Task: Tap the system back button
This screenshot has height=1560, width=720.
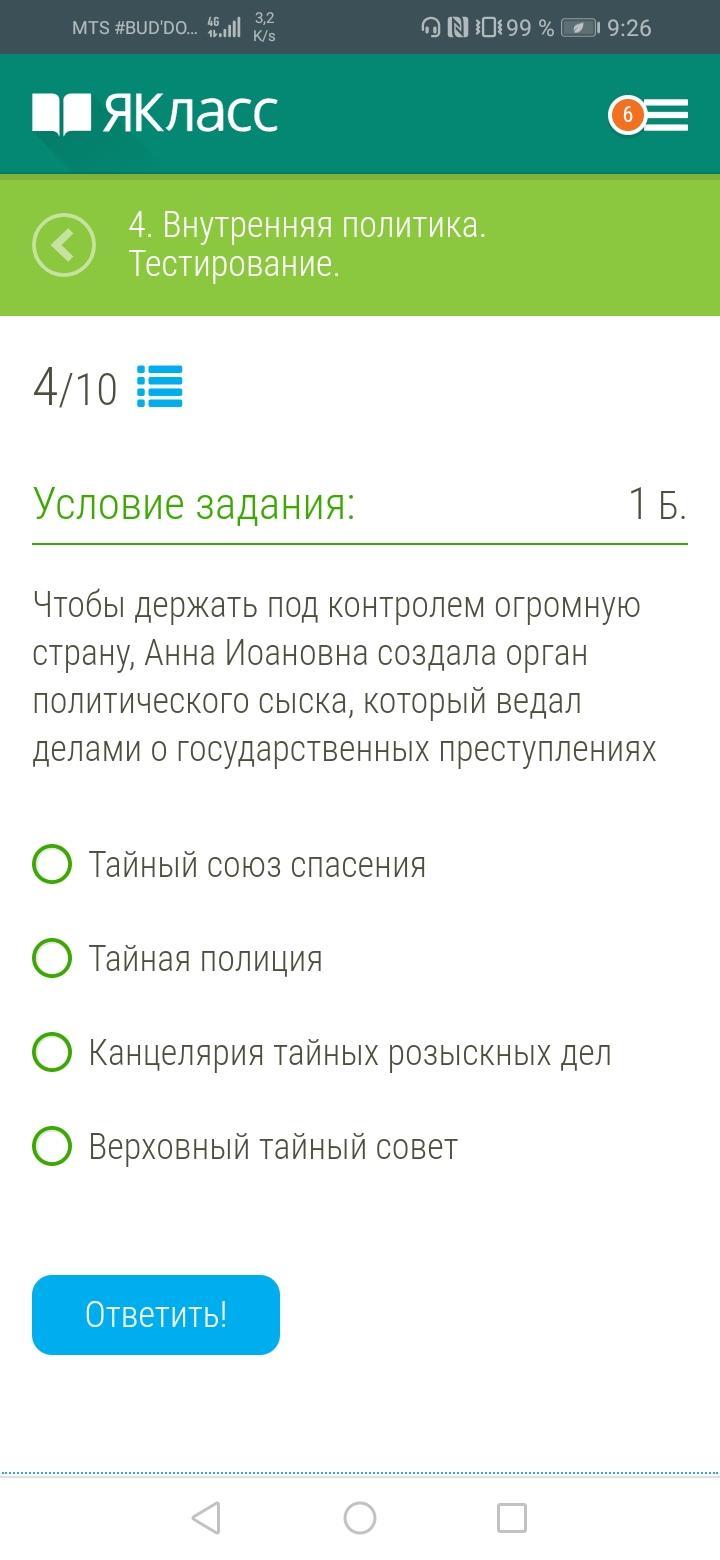Action: pos(206,1518)
